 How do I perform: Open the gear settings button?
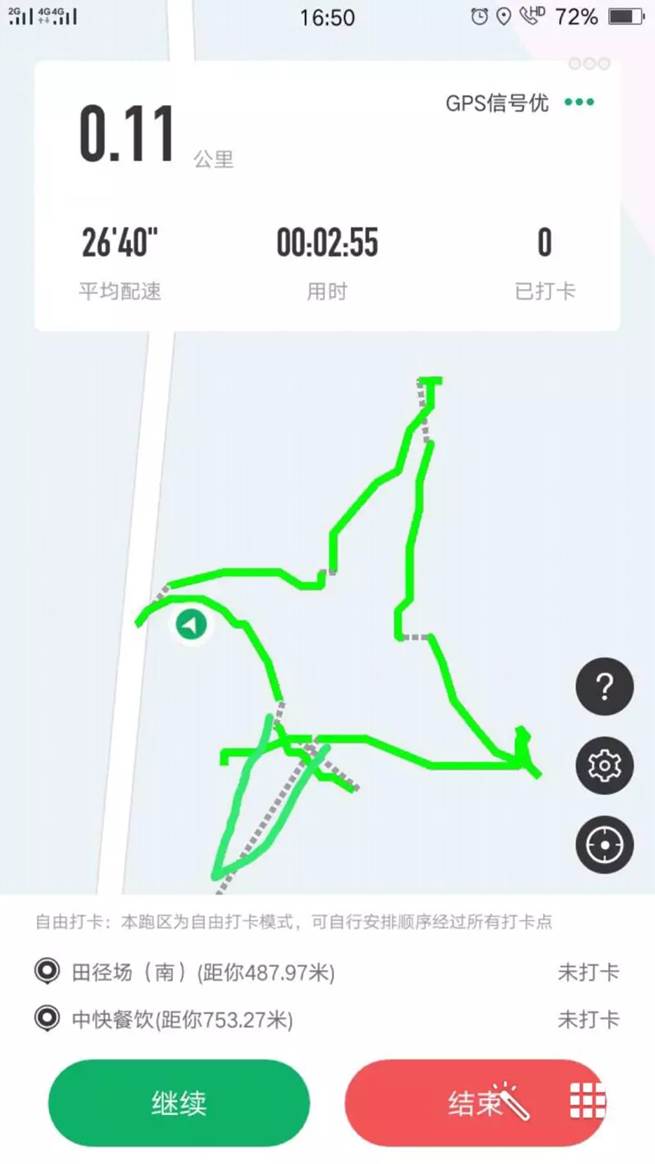(x=605, y=765)
